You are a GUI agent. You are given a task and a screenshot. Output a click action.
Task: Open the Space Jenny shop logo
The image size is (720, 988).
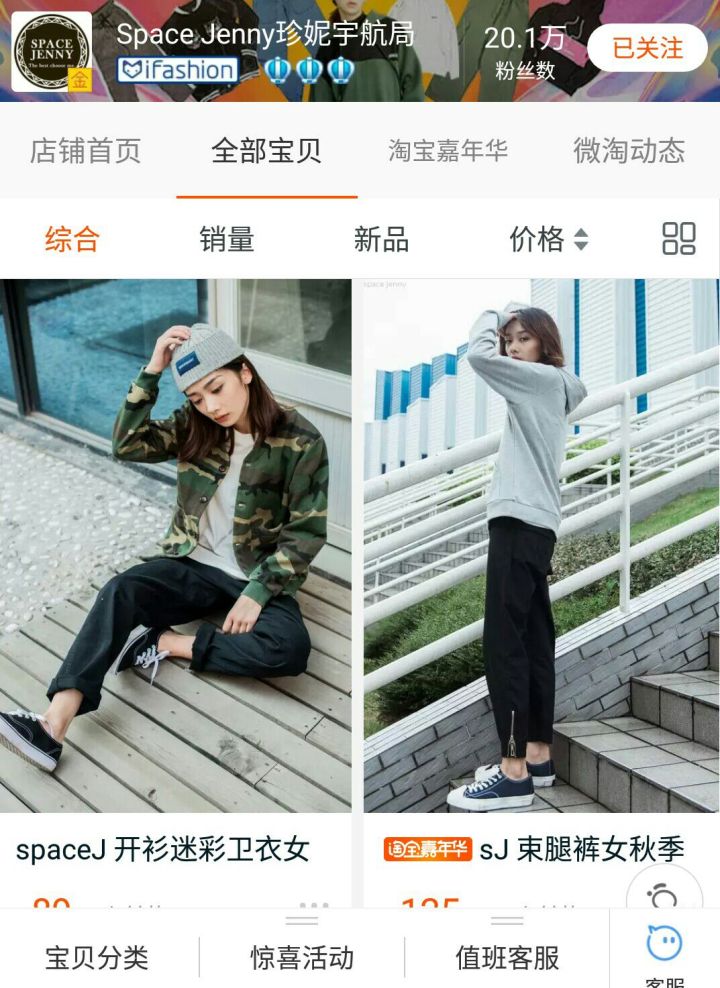coord(51,52)
